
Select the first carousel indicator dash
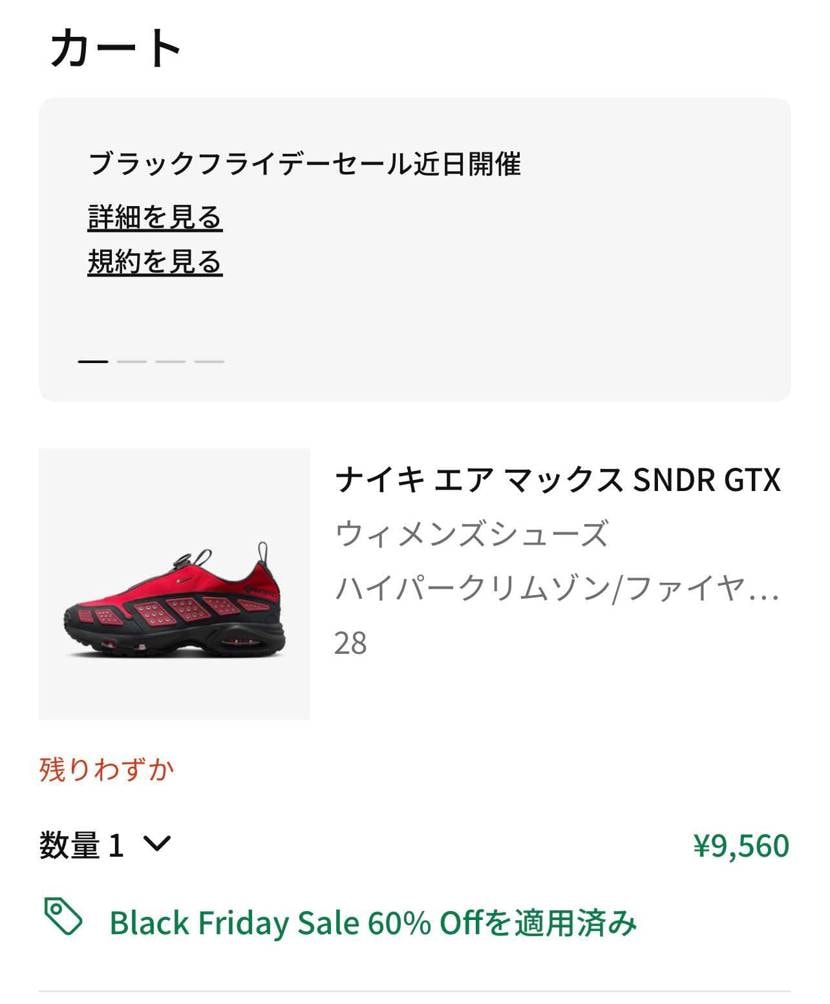tap(95, 360)
